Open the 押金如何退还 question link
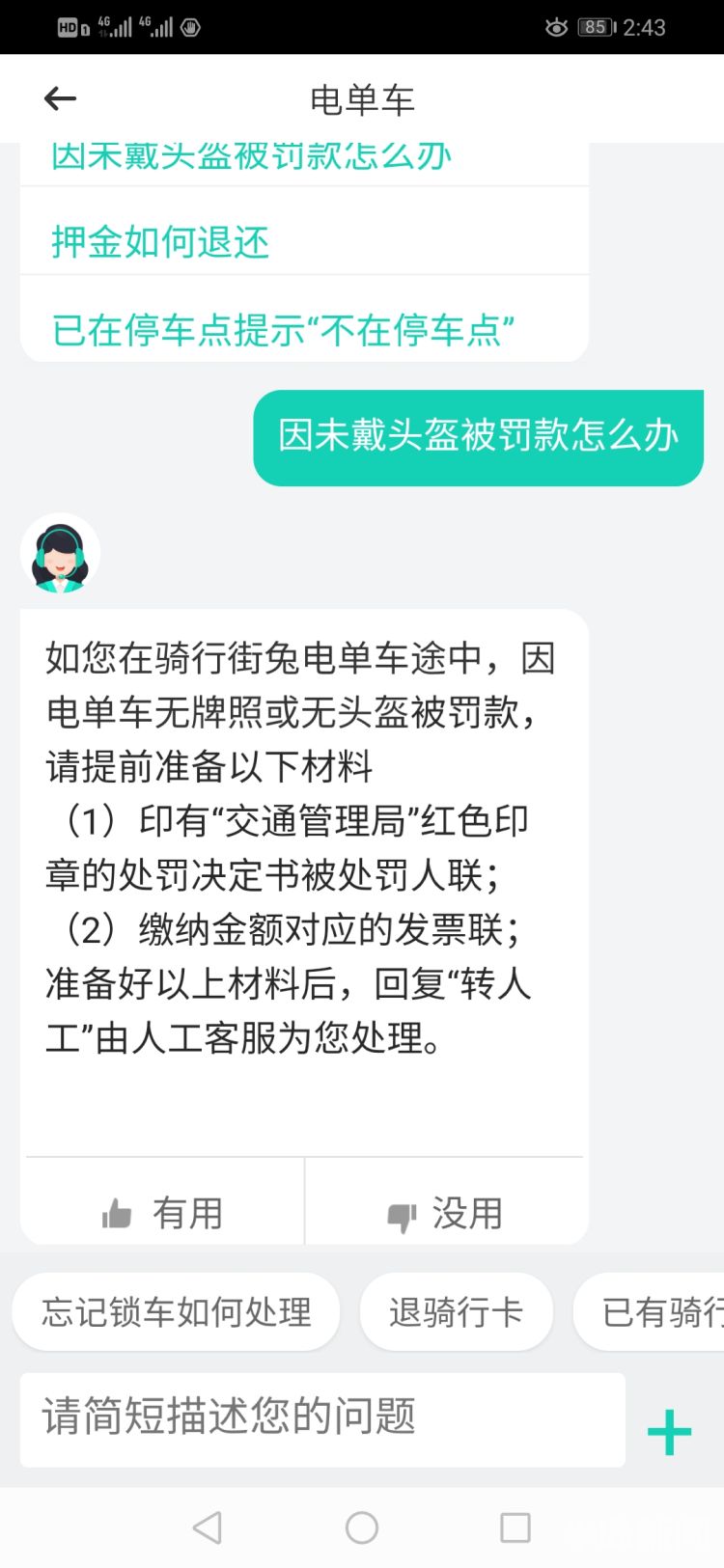The width and height of the screenshot is (724, 1568). (160, 241)
